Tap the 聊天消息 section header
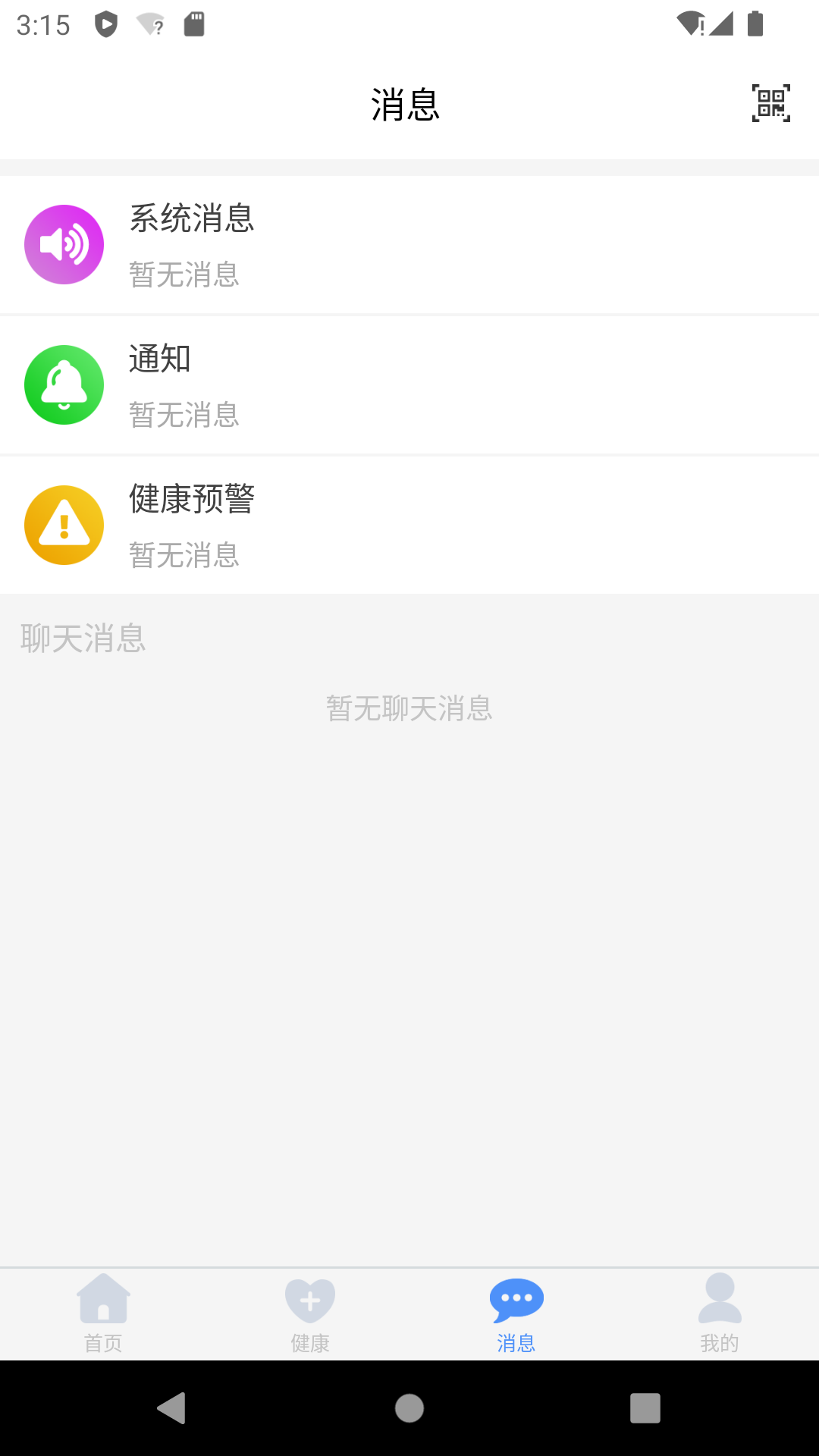Viewport: 819px width, 1456px height. click(x=83, y=639)
